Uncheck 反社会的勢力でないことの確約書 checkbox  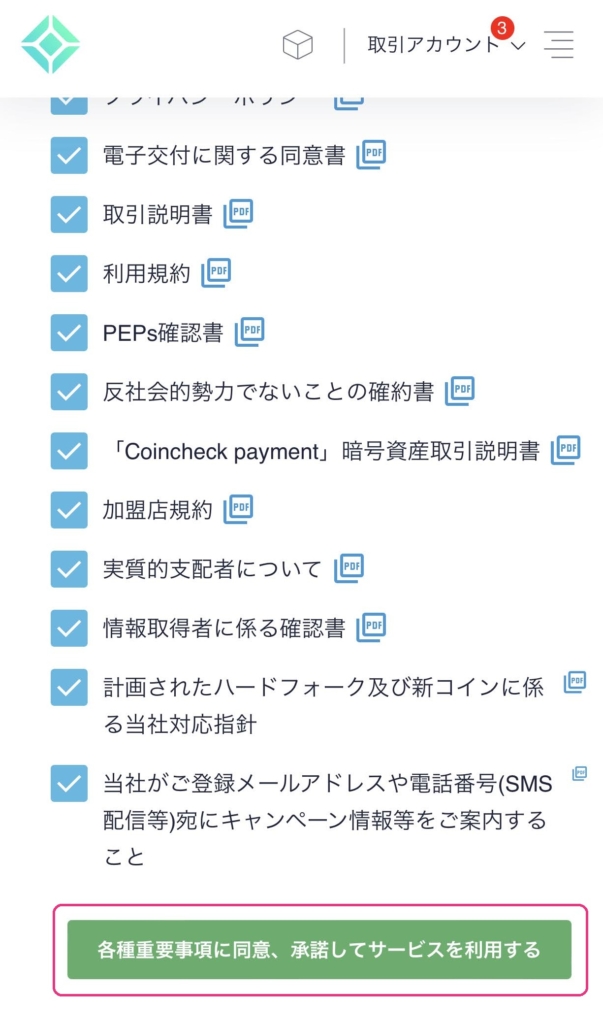click(69, 391)
